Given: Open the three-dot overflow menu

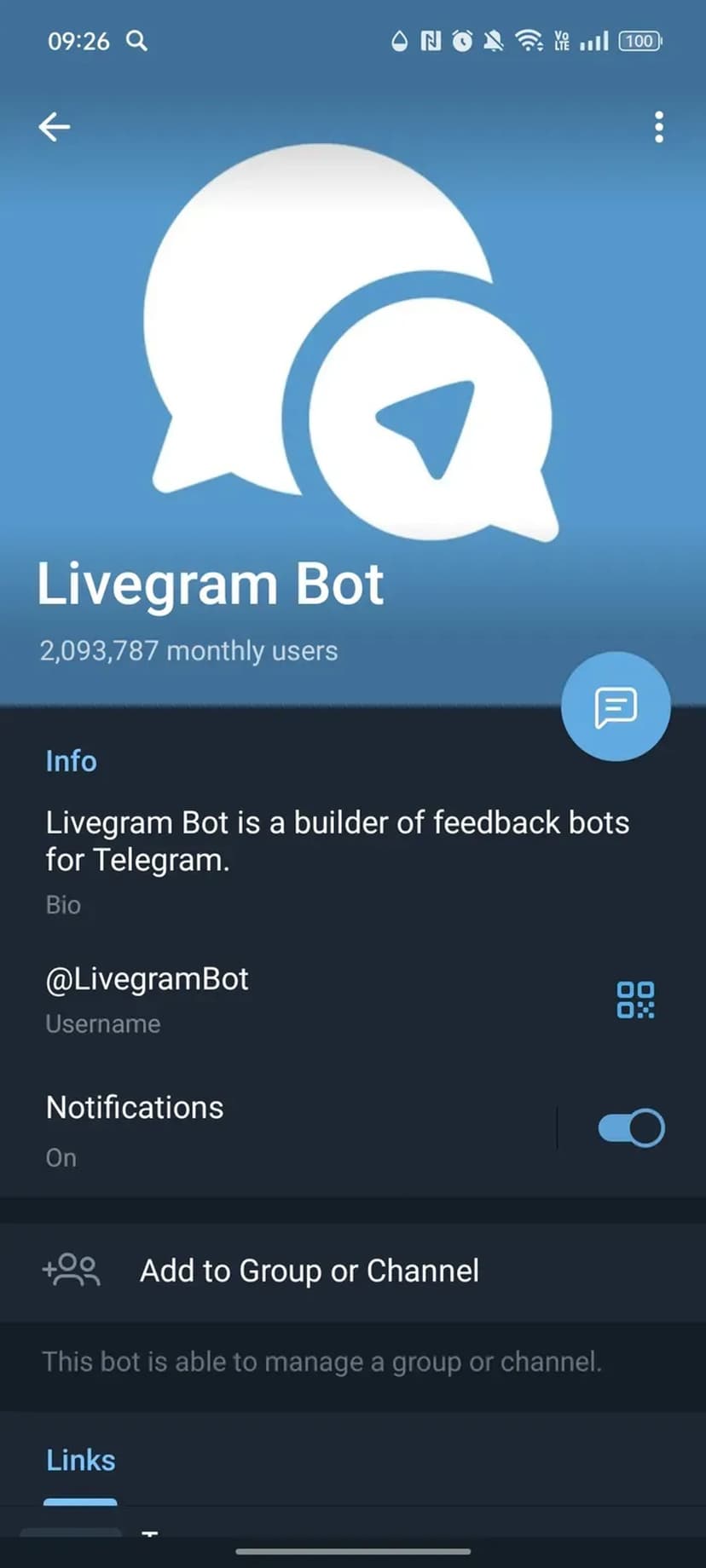Looking at the screenshot, I should coord(658,127).
